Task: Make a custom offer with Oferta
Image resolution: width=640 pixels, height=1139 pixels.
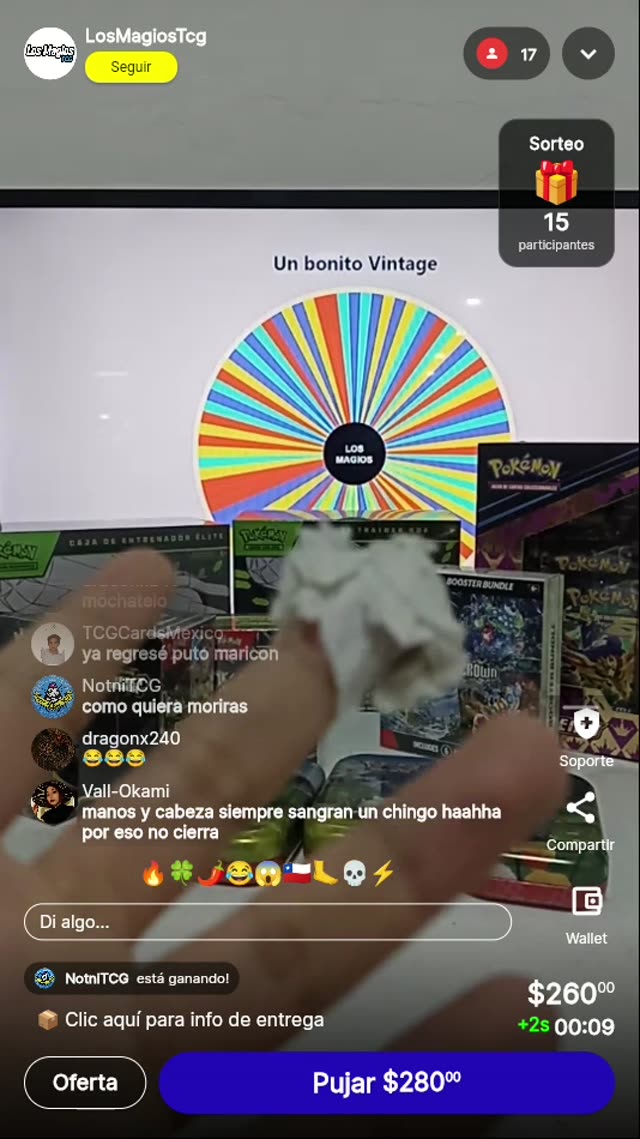Action: (x=85, y=1082)
